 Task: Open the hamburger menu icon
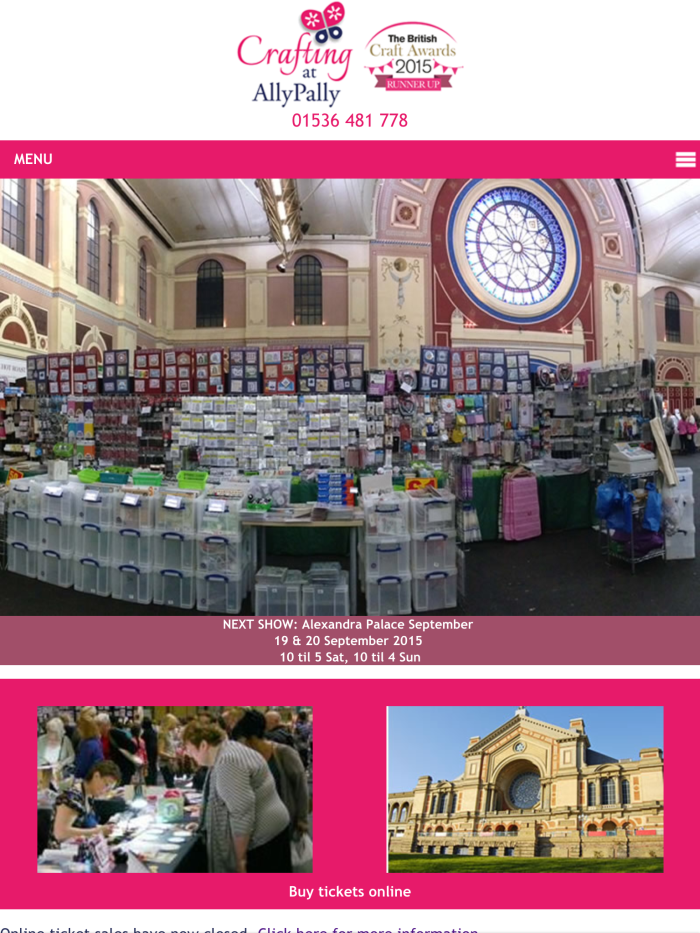(685, 160)
